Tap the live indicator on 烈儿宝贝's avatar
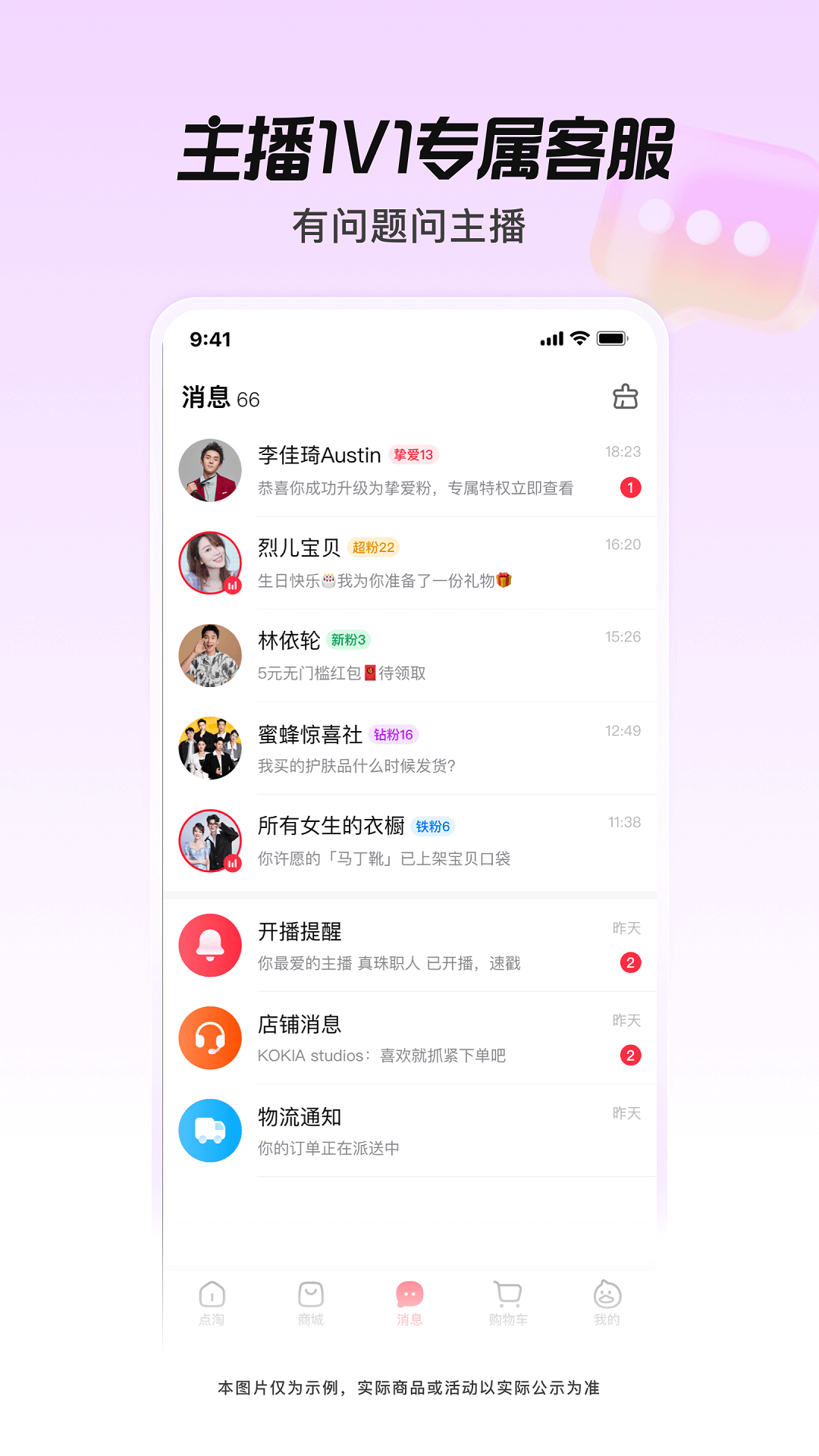Image resolution: width=819 pixels, height=1456 pixels. tap(231, 585)
